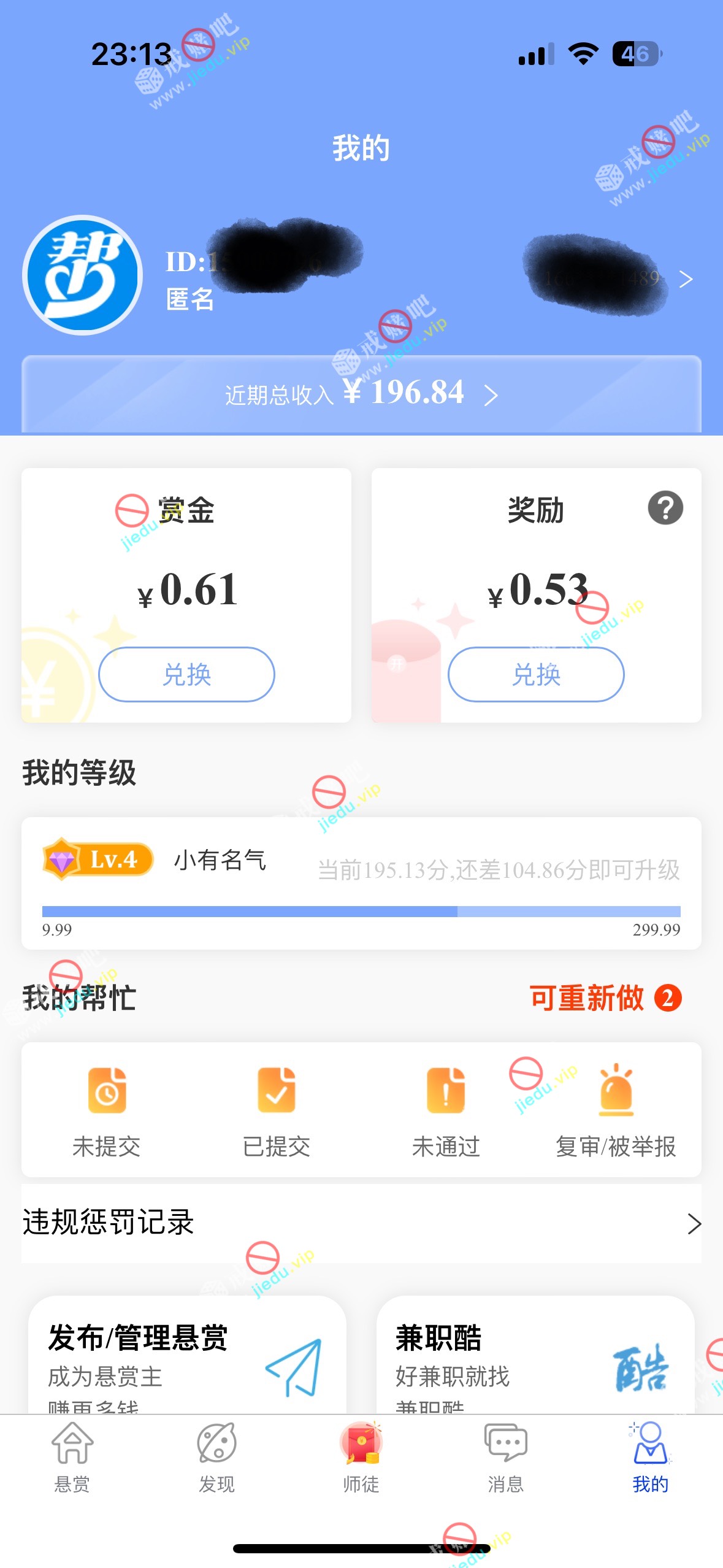Open 违规惩罚记录

coord(361,1223)
